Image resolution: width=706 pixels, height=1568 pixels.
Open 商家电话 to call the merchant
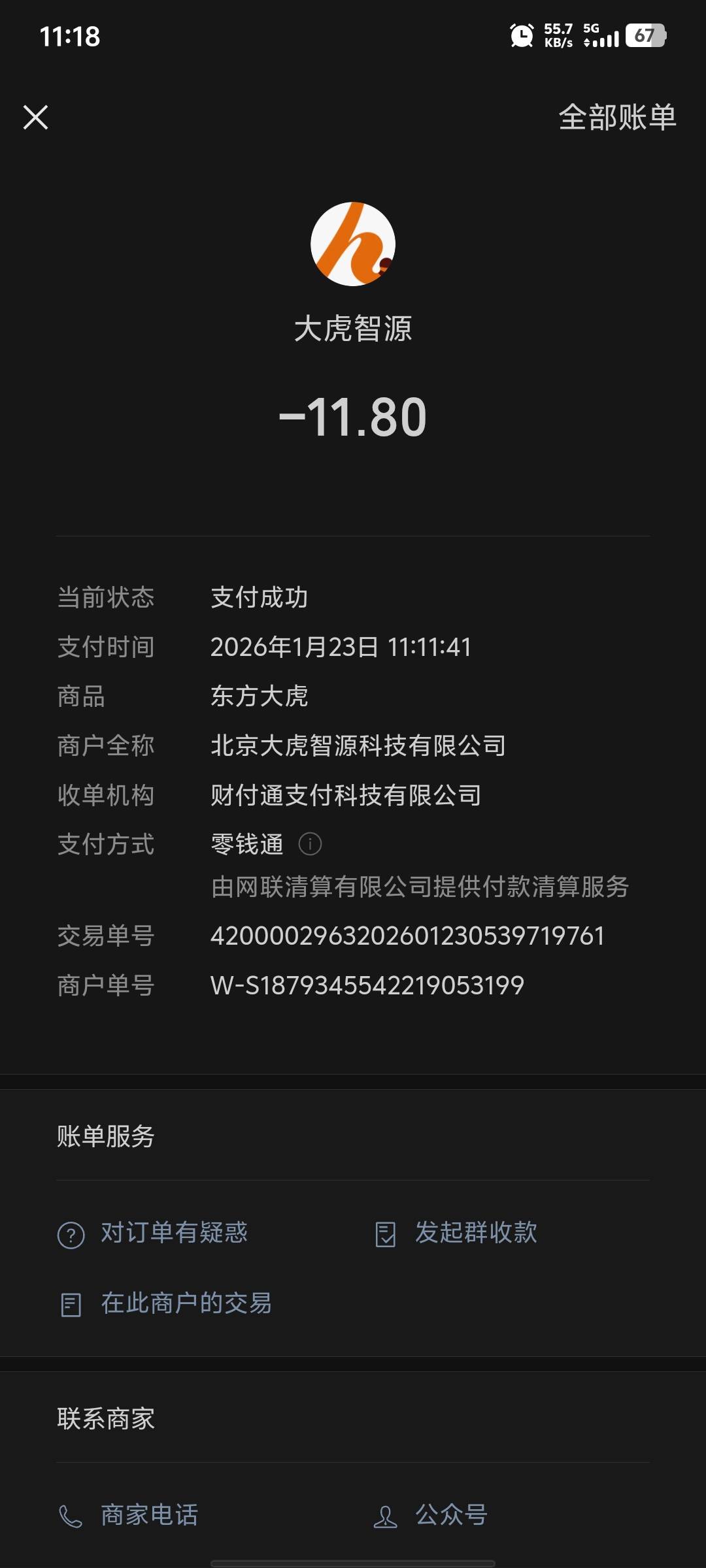point(129,1516)
